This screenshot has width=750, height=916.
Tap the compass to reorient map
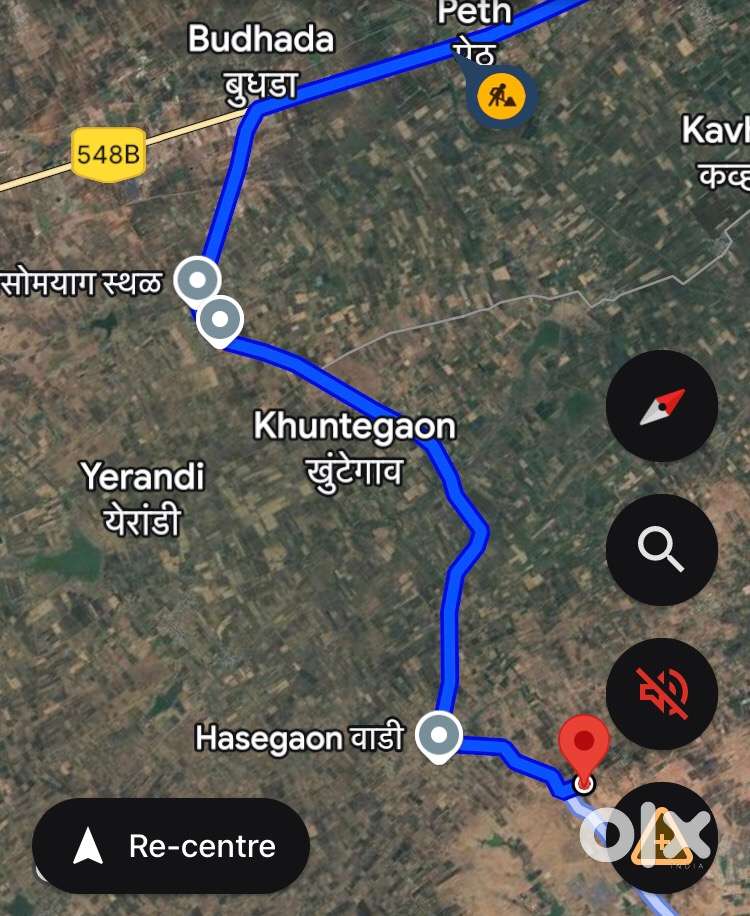point(662,406)
